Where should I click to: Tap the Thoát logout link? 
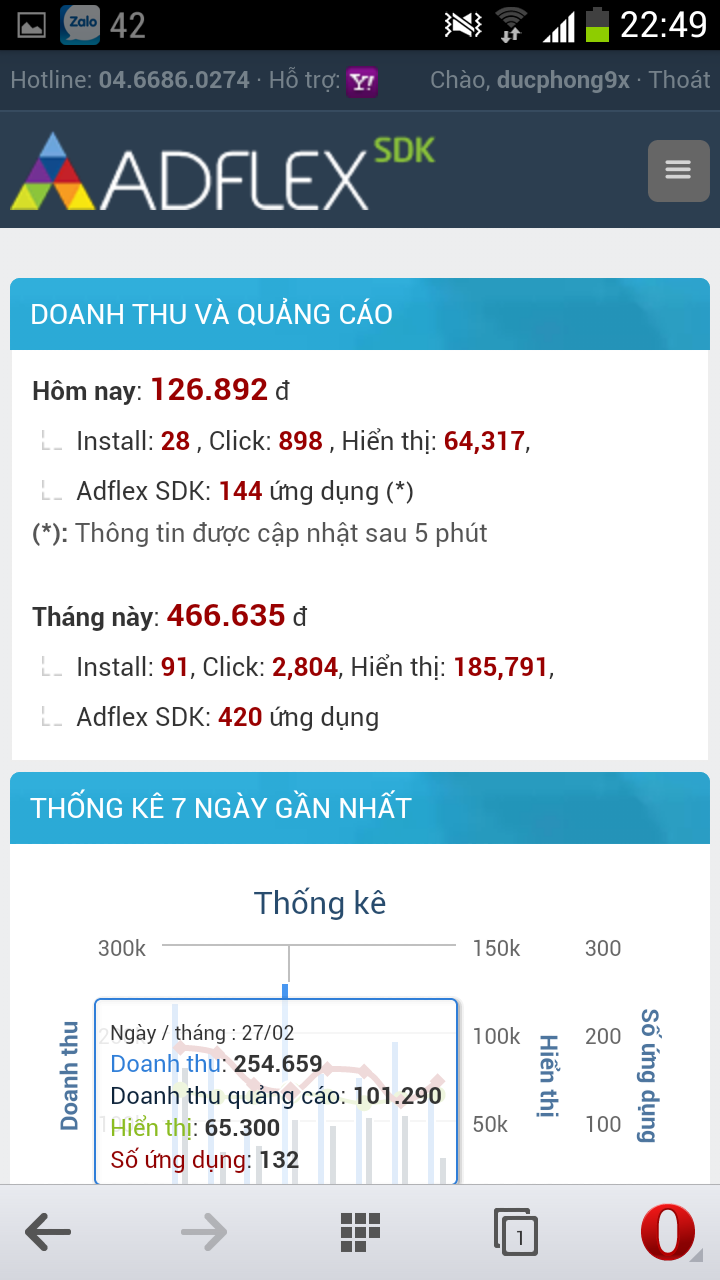[680, 80]
